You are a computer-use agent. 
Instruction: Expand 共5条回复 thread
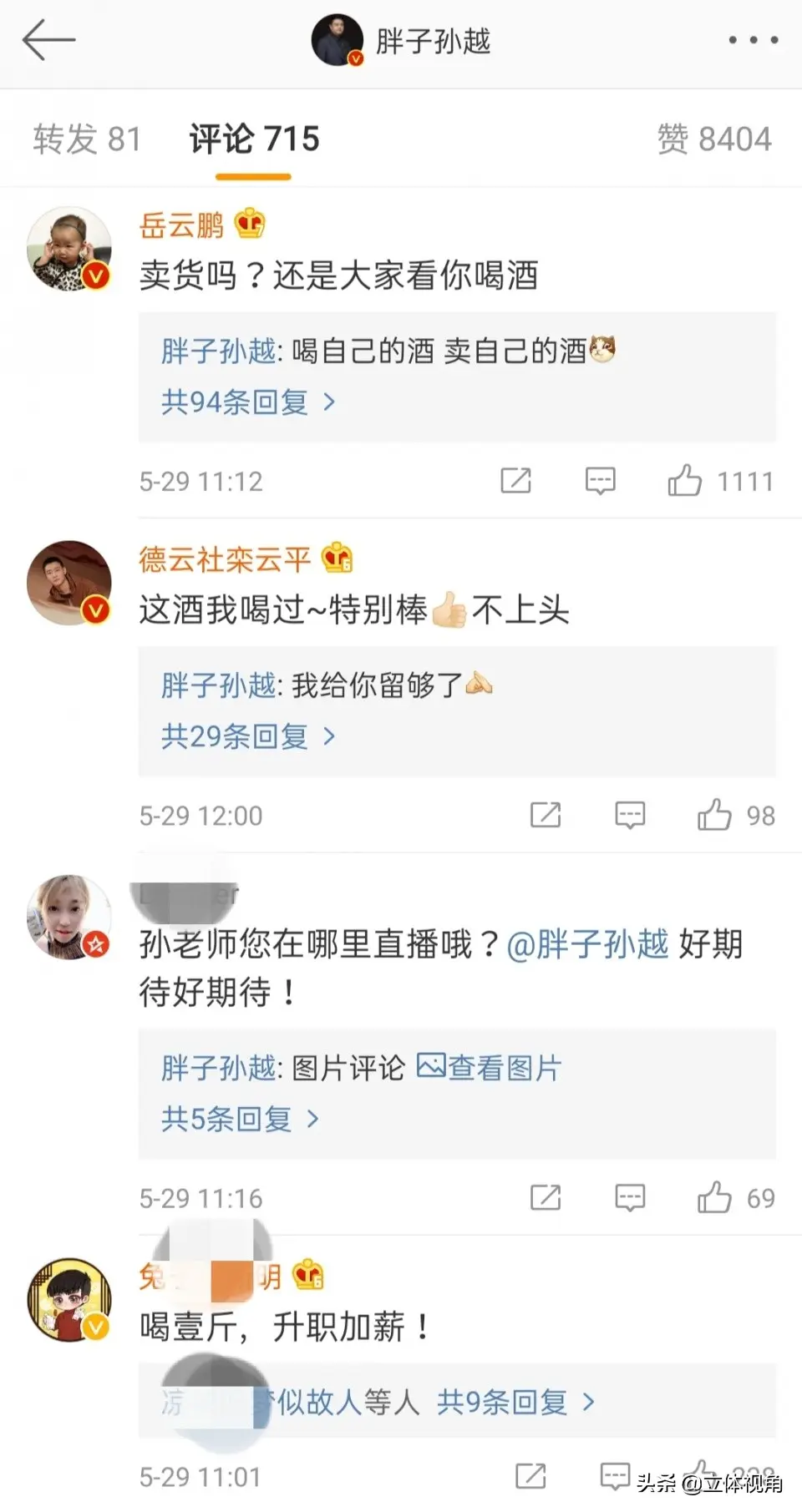tap(240, 1119)
